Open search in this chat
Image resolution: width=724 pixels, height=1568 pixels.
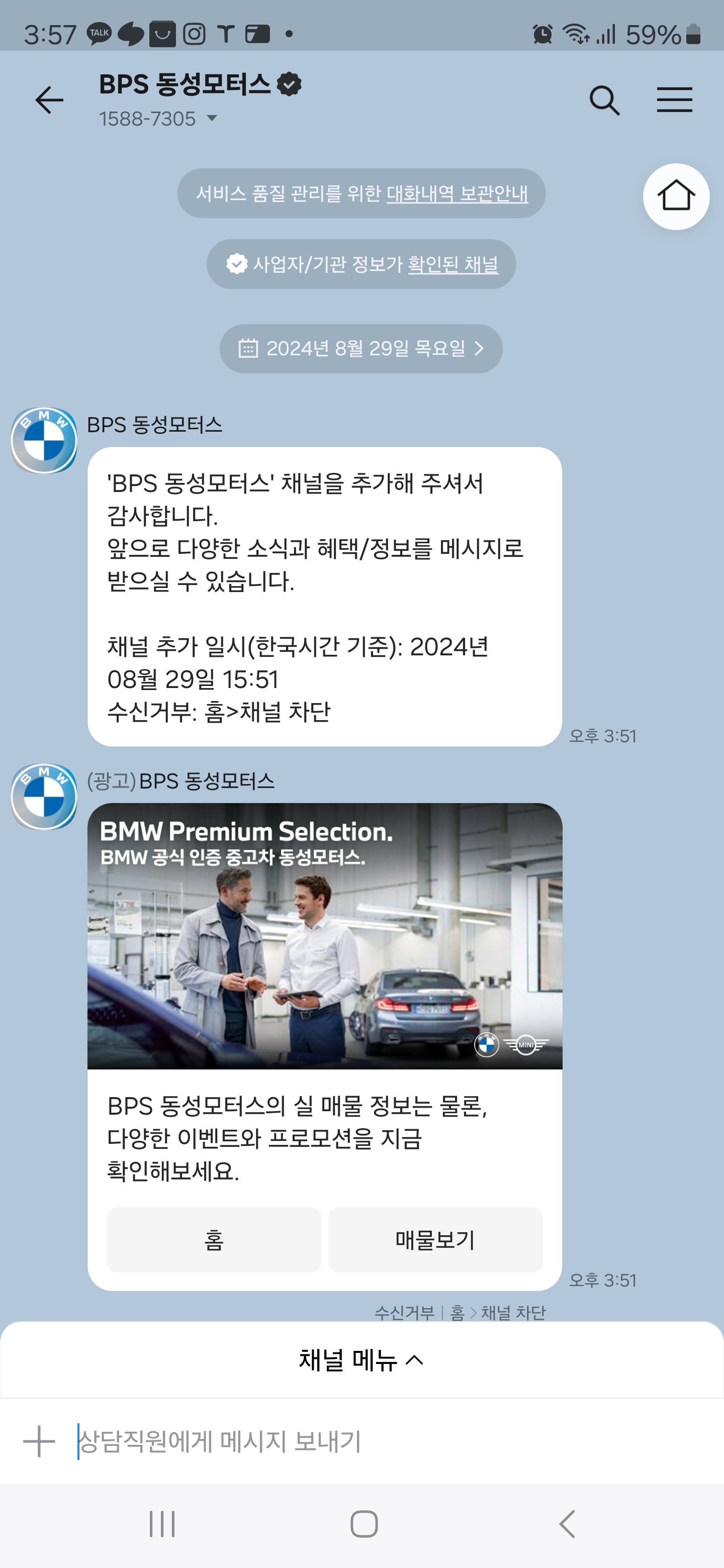click(604, 100)
